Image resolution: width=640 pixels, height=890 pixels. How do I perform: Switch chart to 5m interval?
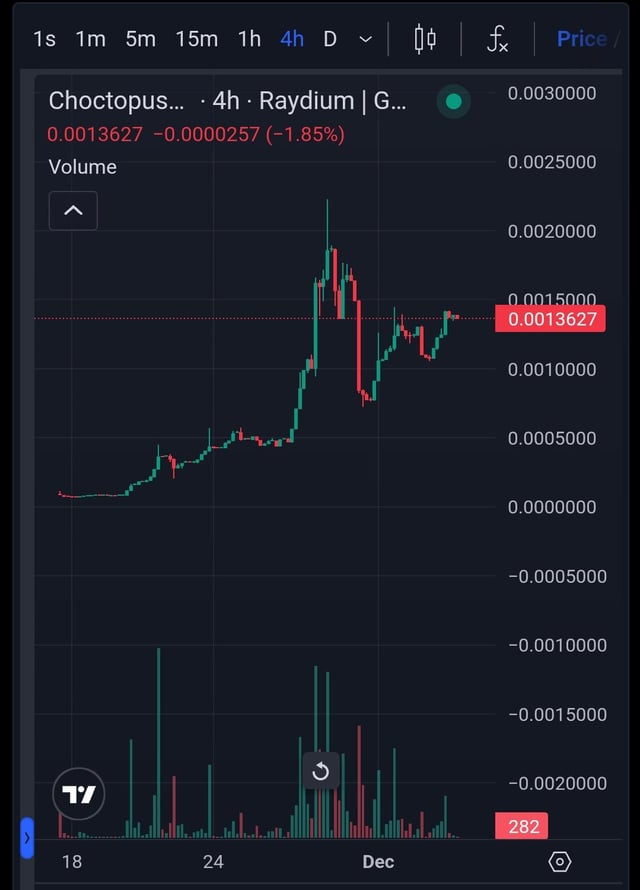pos(141,39)
